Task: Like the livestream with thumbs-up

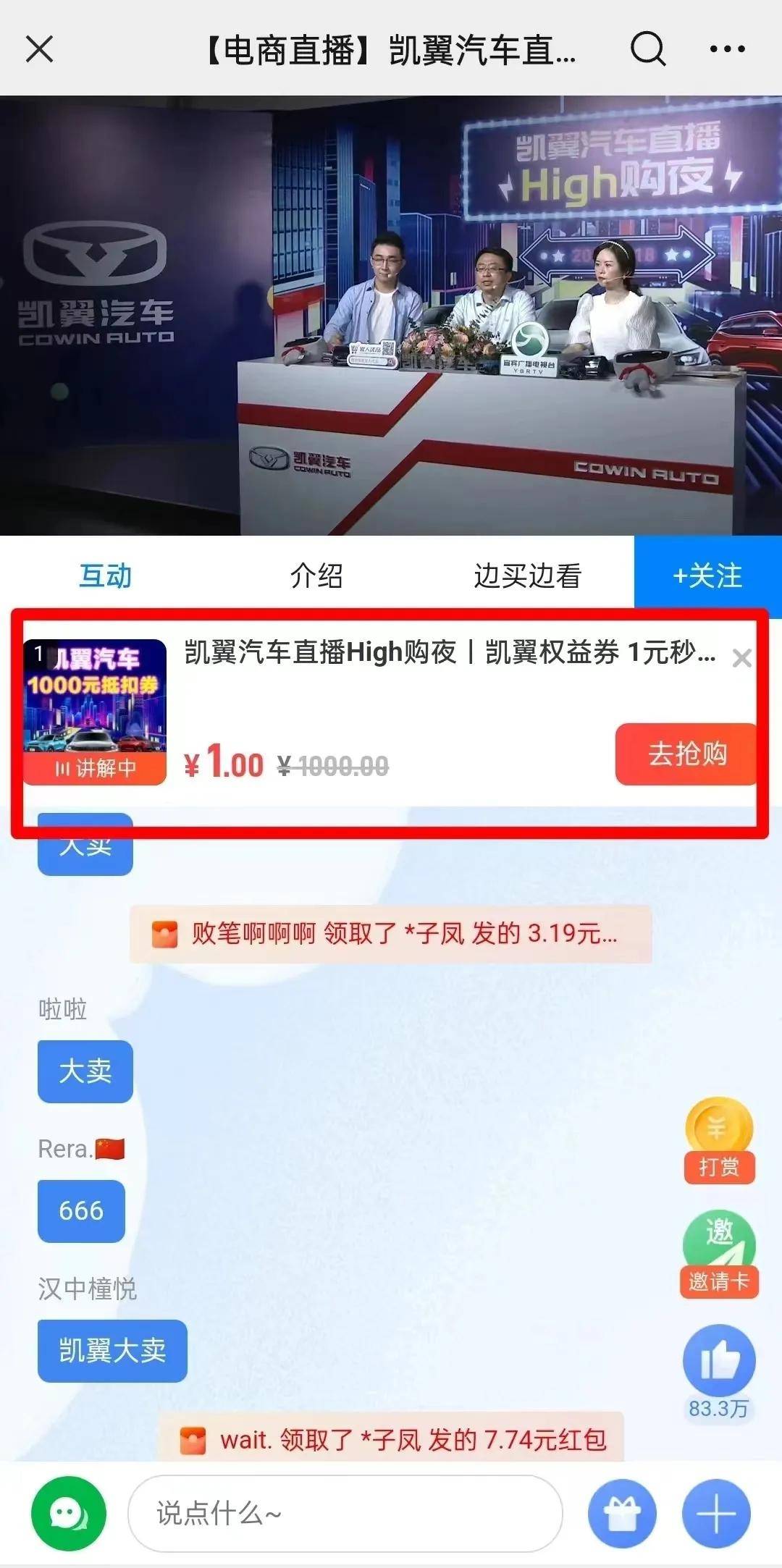Action: pyautogui.click(x=718, y=1361)
